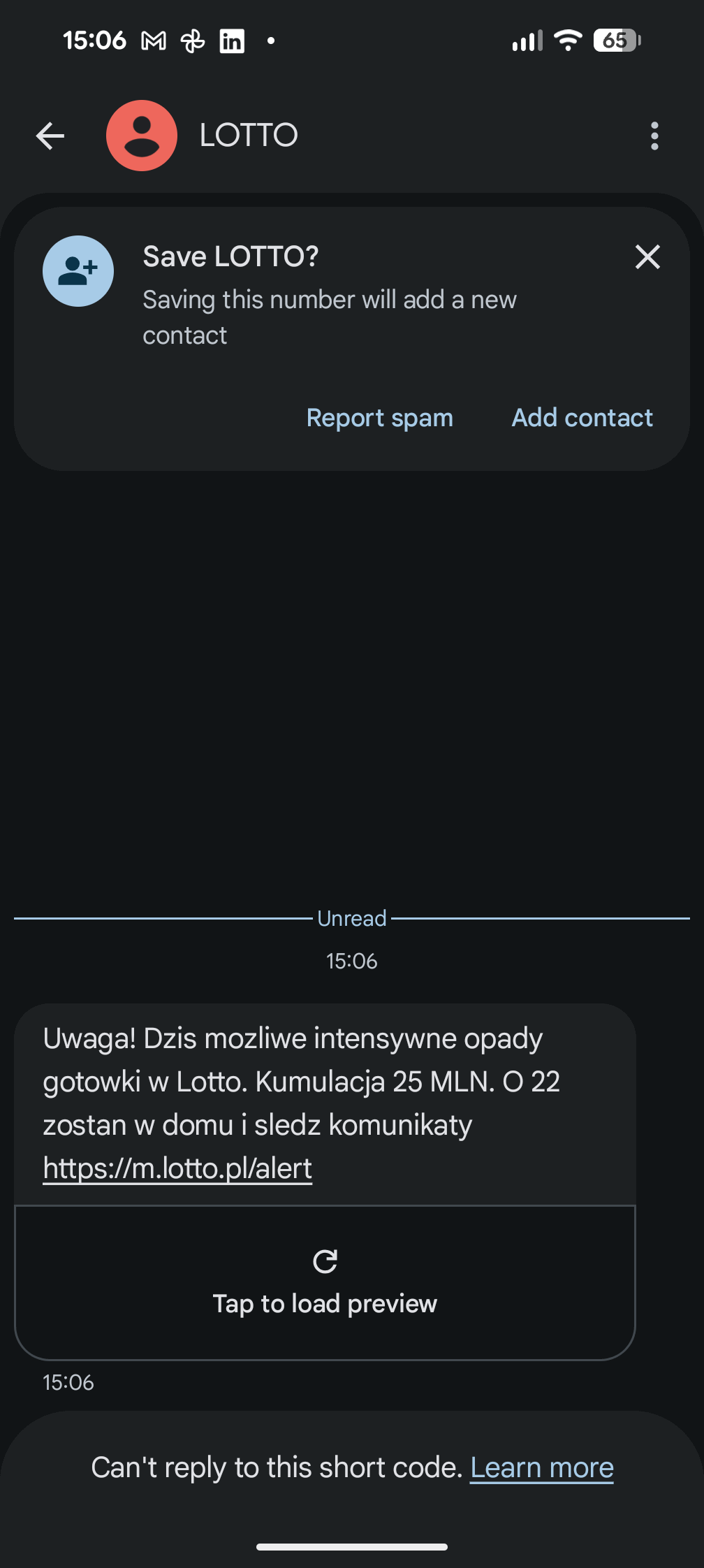The image size is (704, 1568).
Task: Open the m.lotto.pl/alert link
Action: click(x=177, y=1168)
